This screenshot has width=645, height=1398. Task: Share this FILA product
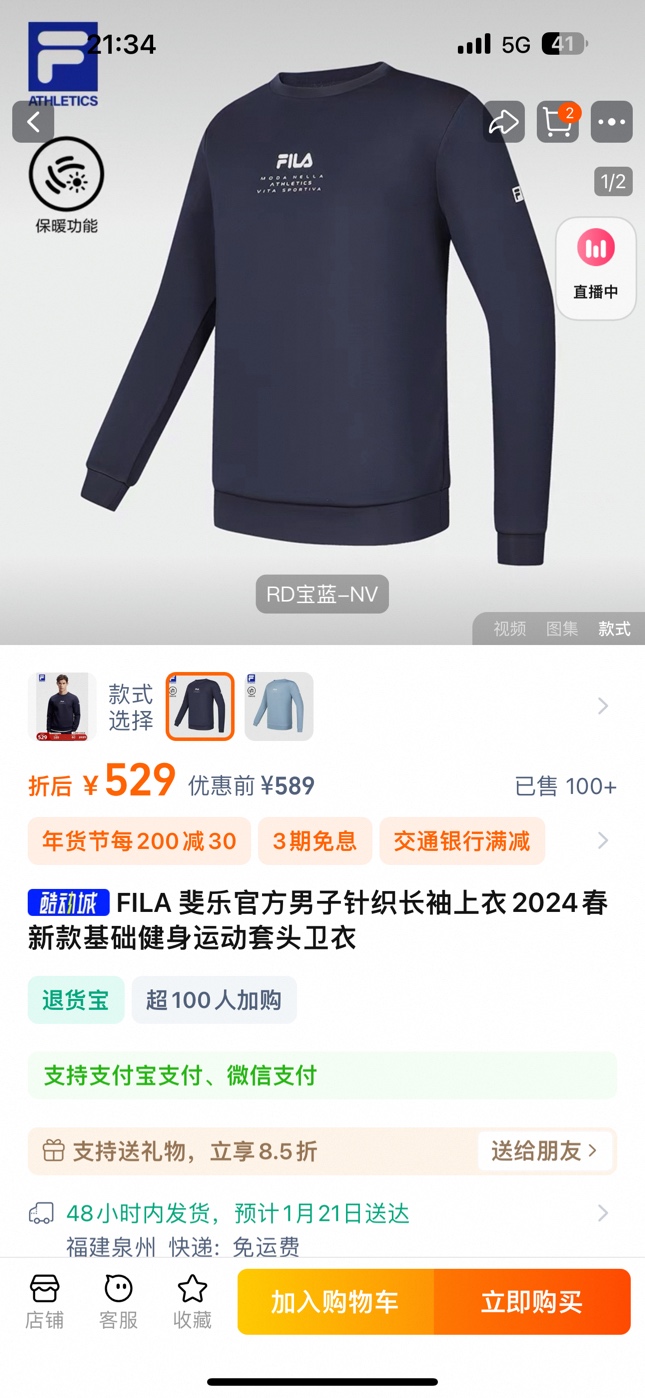tap(504, 122)
